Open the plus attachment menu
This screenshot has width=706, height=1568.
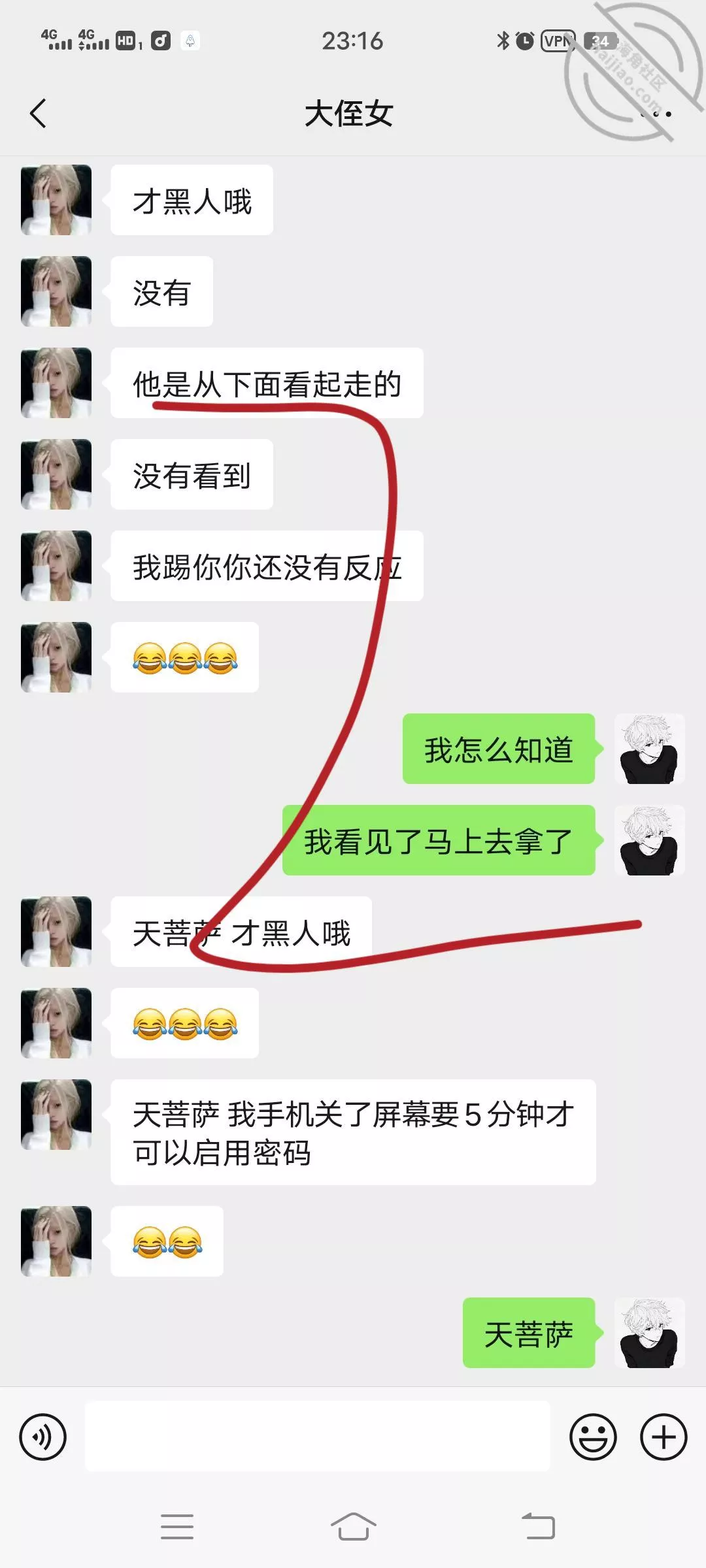click(663, 1437)
